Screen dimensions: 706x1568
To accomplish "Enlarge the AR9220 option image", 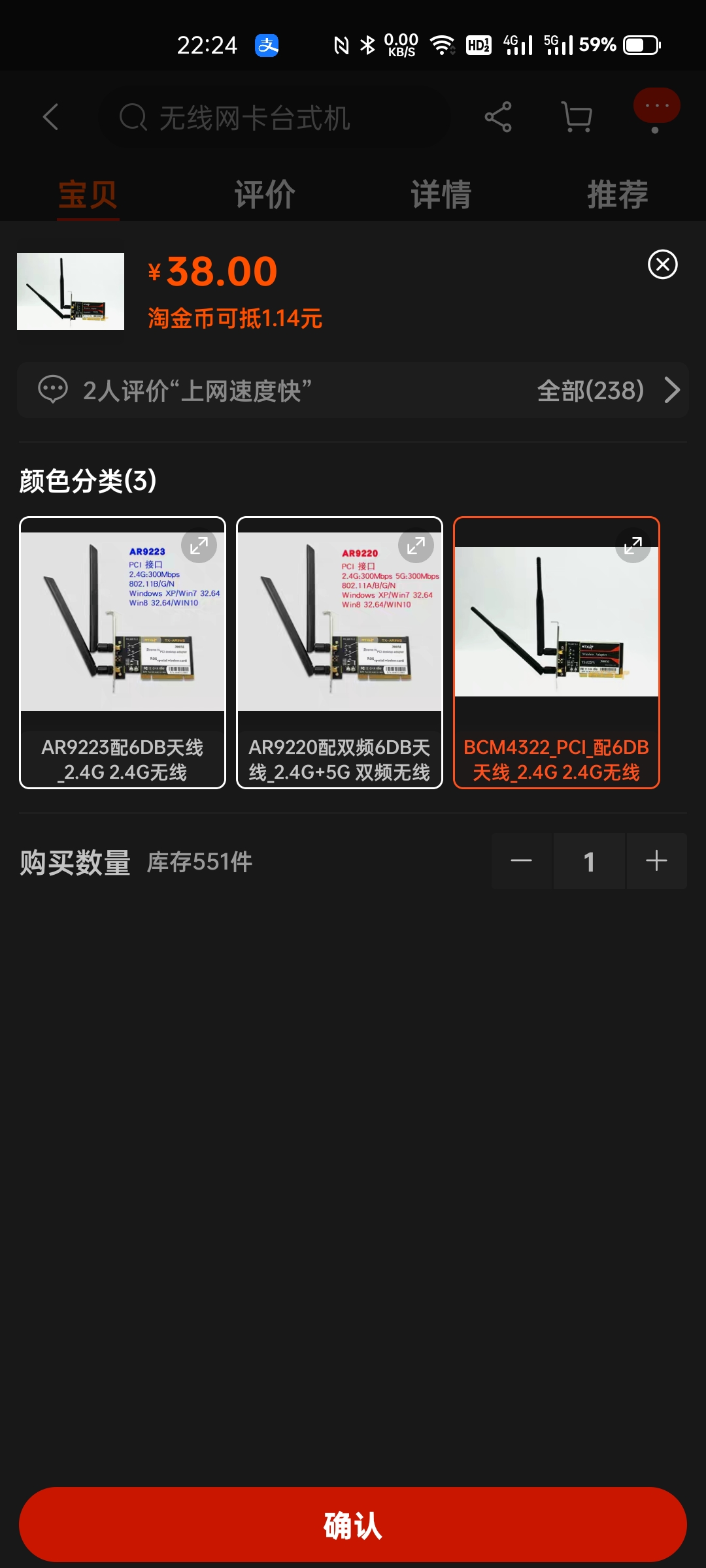I will [x=416, y=546].
